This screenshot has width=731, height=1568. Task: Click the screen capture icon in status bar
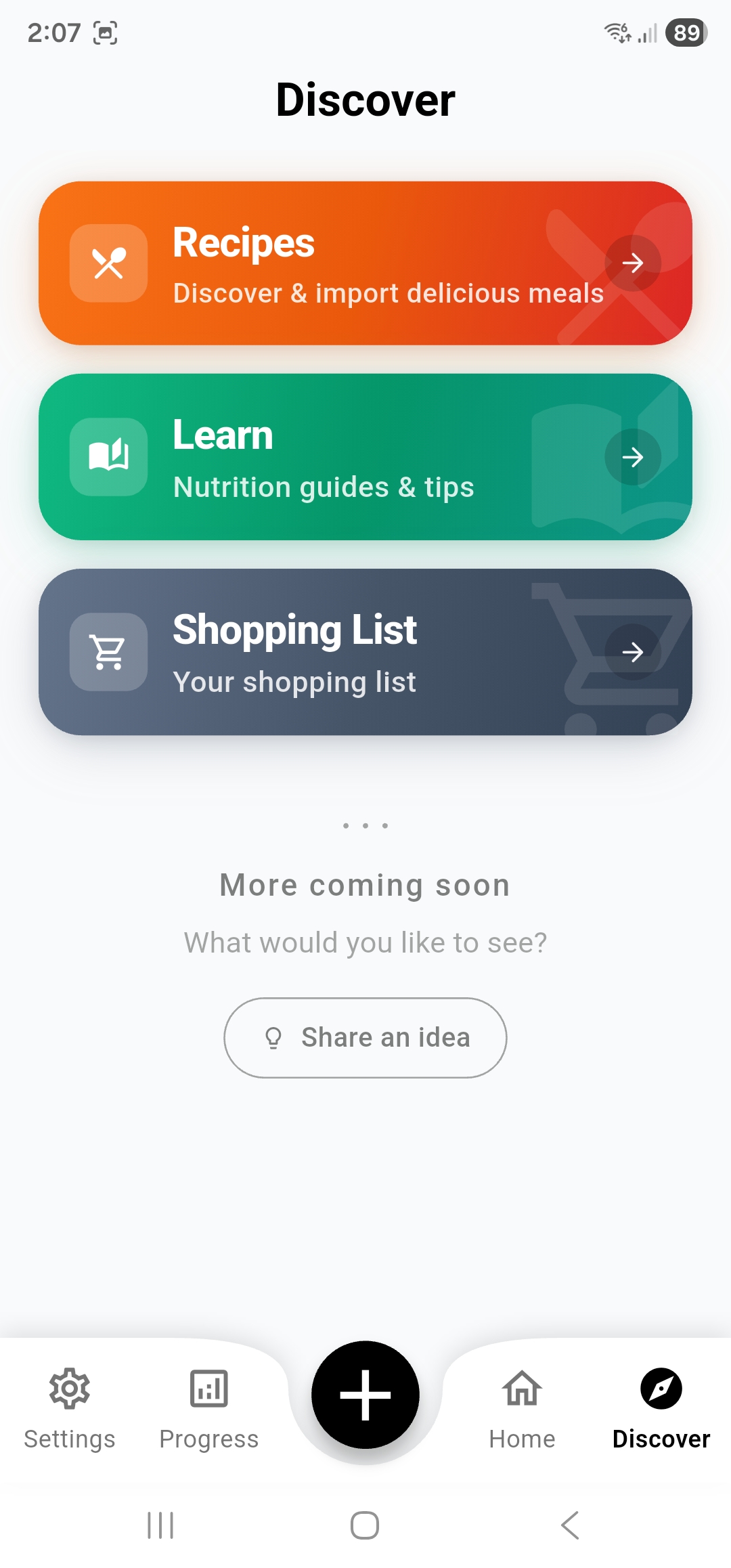coord(105,32)
